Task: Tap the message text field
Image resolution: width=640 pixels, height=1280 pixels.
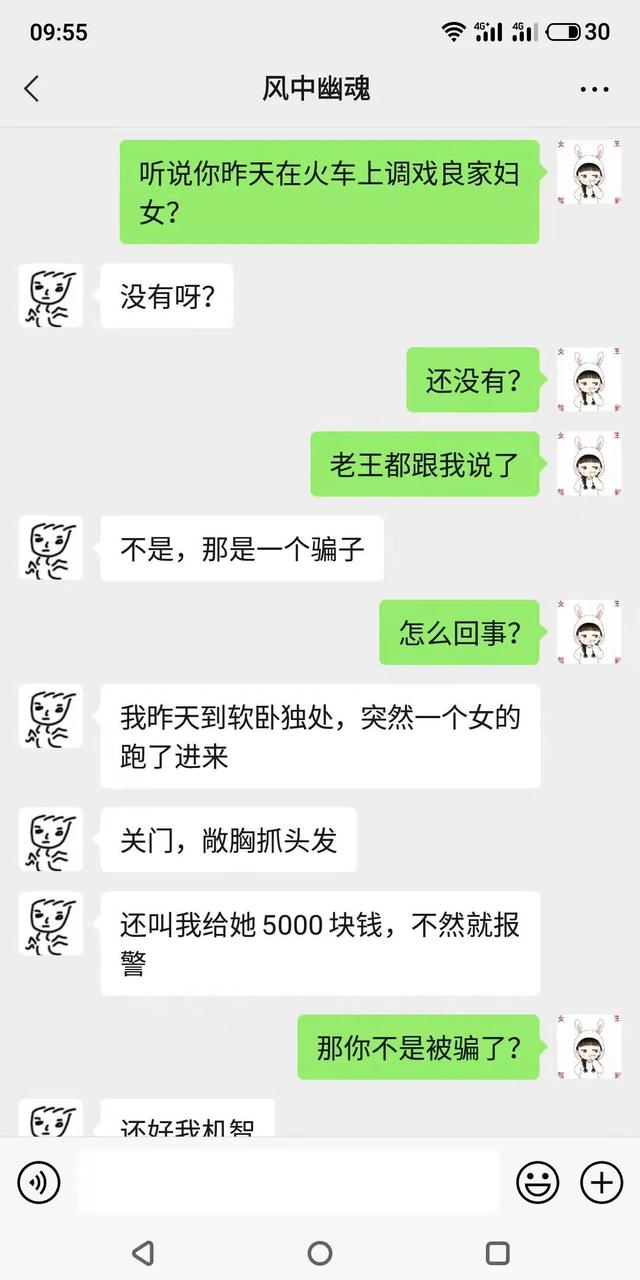Action: [x=288, y=1183]
